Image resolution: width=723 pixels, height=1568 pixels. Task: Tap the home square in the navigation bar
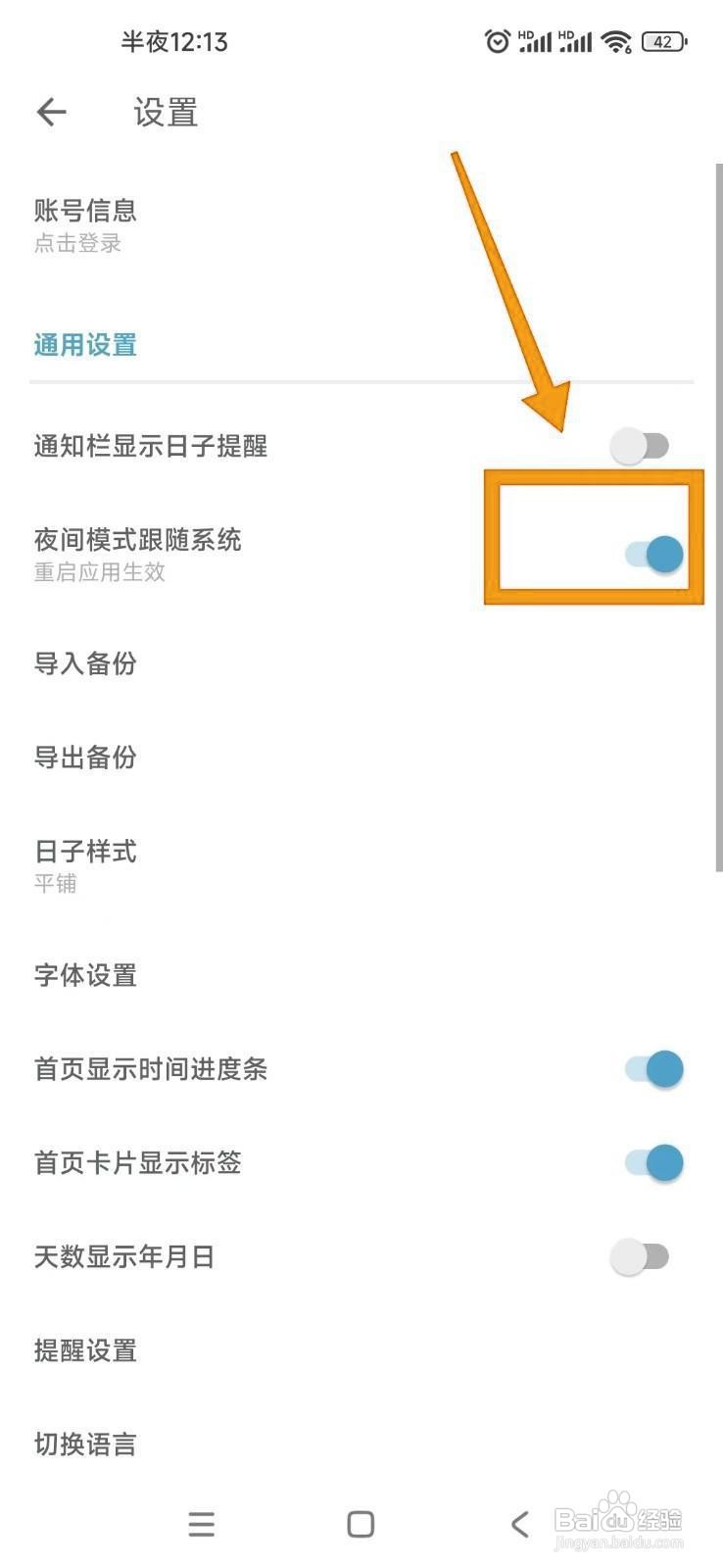click(x=361, y=1524)
